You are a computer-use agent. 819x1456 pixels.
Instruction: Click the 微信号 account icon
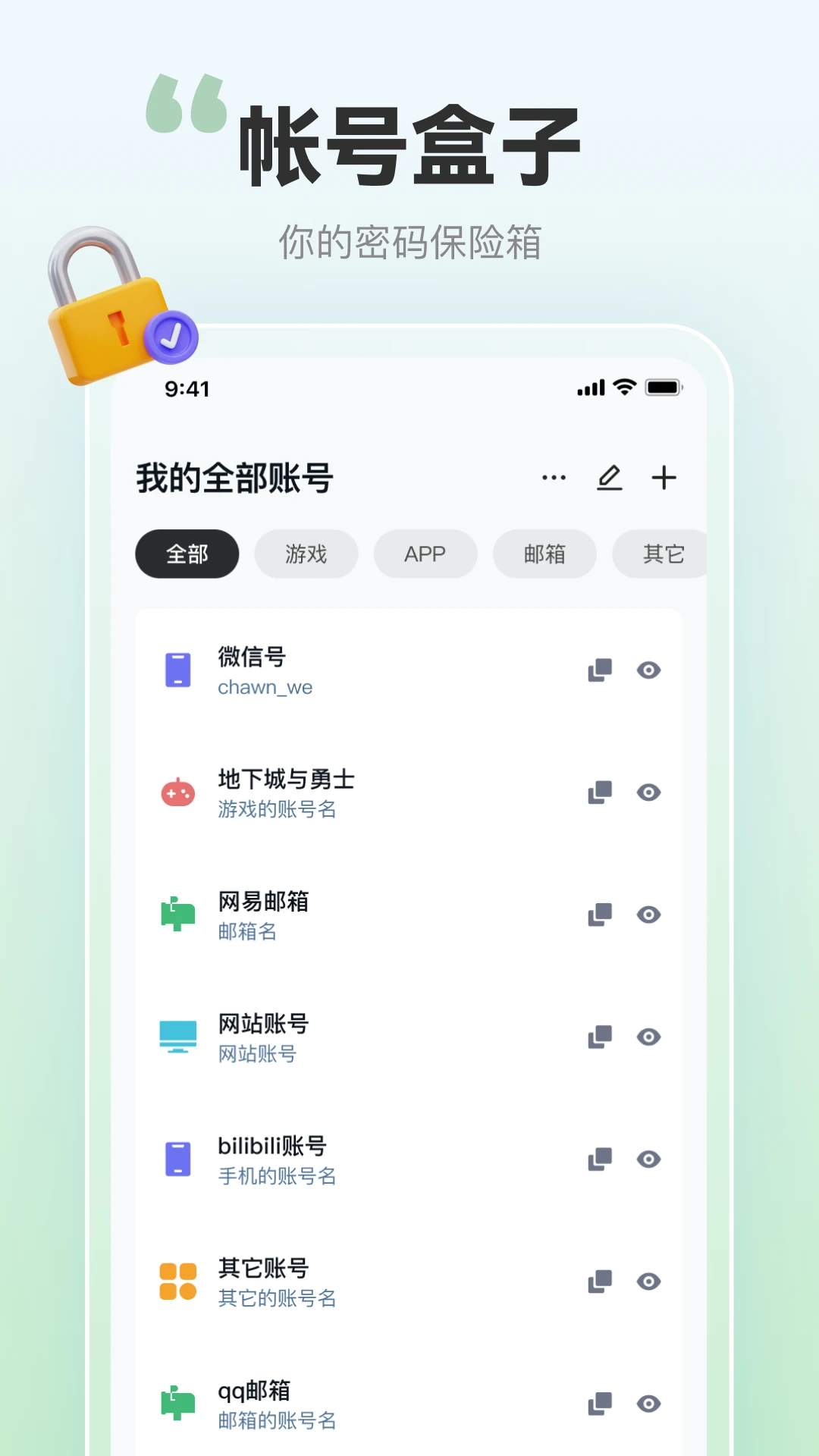click(177, 670)
